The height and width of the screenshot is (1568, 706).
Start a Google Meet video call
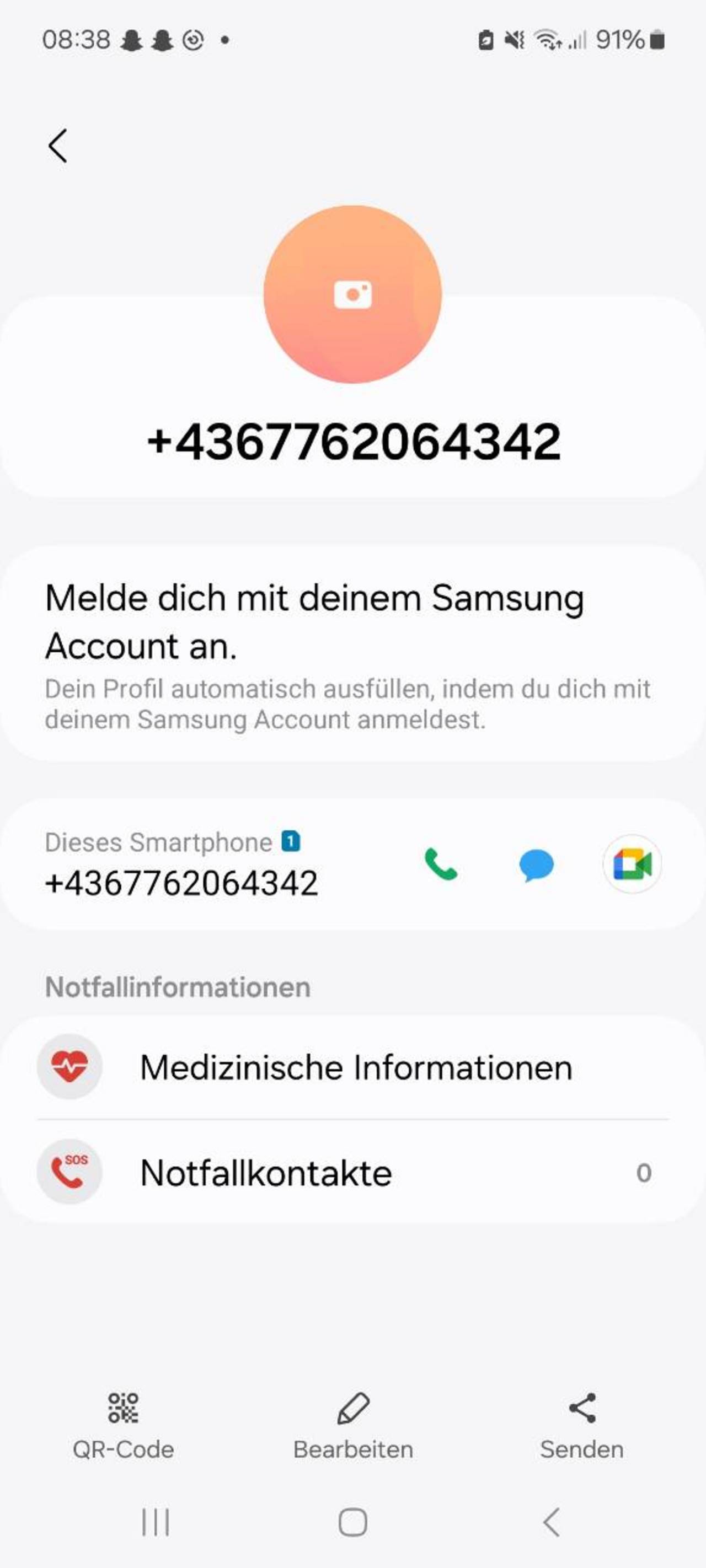point(632,864)
